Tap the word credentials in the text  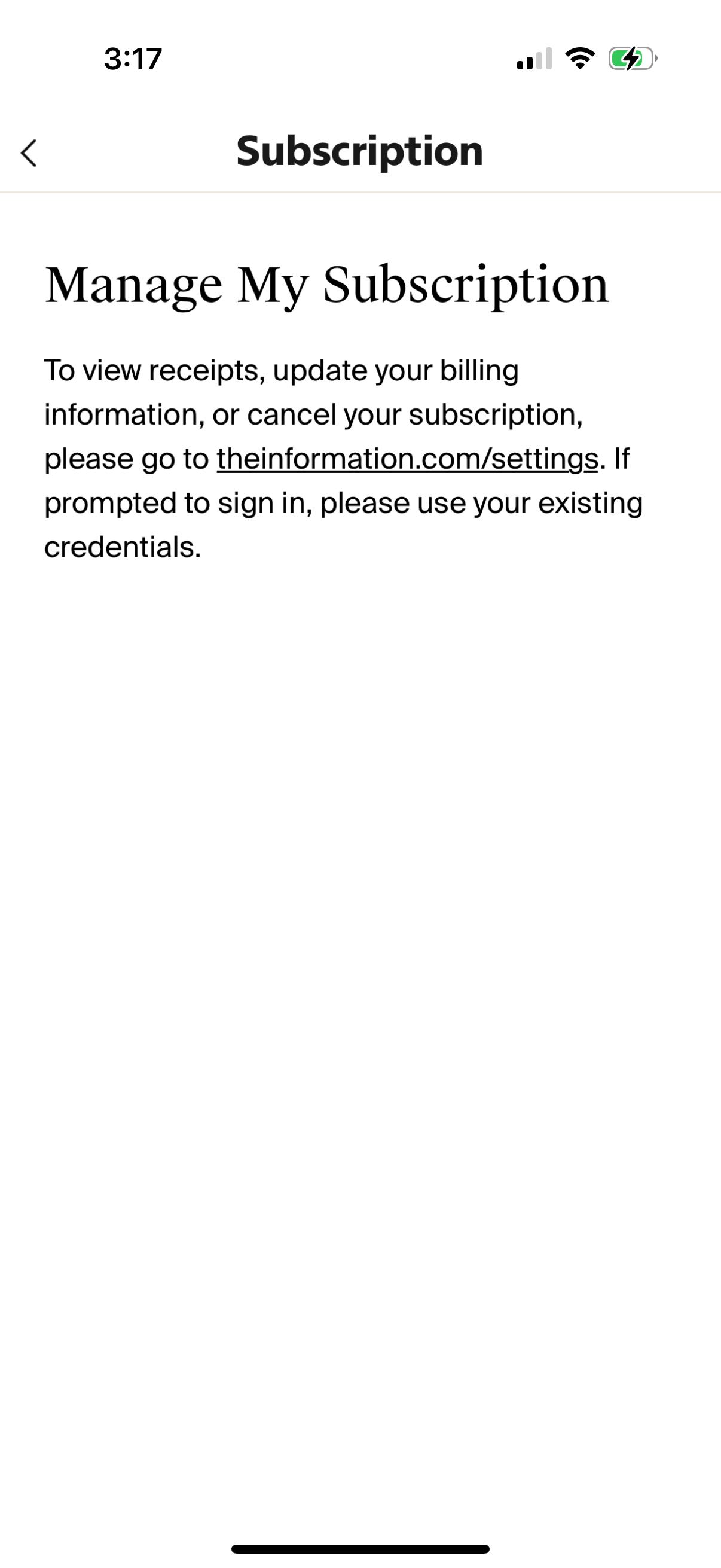click(122, 545)
